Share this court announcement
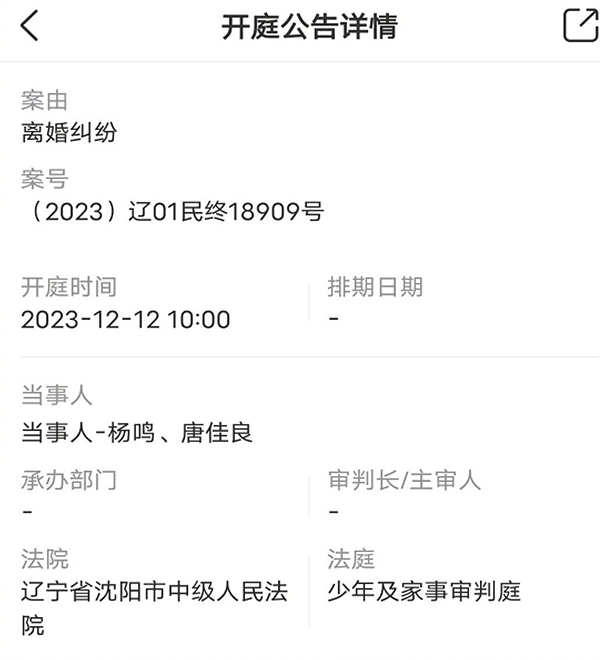Viewport: 600px width, 660px height. click(579, 25)
